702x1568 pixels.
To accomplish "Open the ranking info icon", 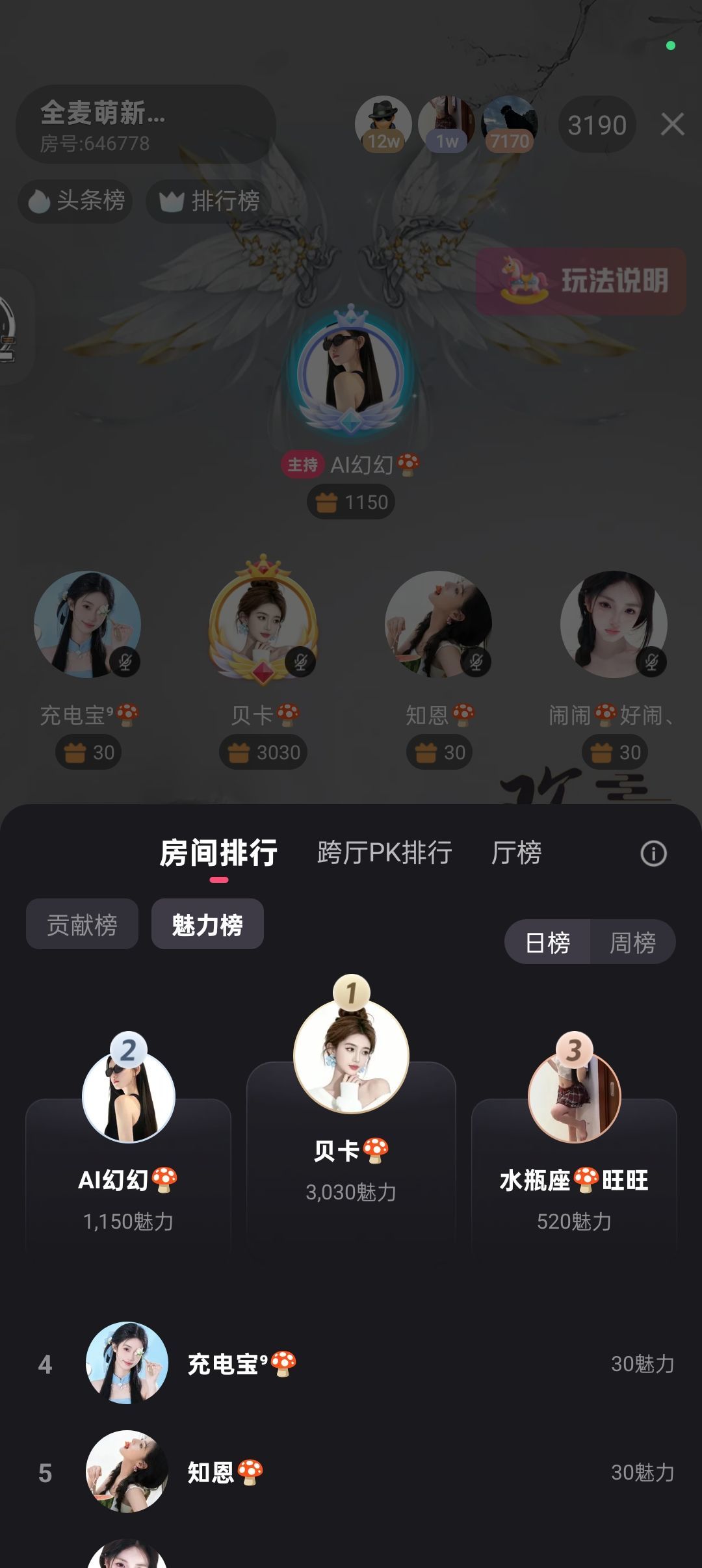I will 653,854.
